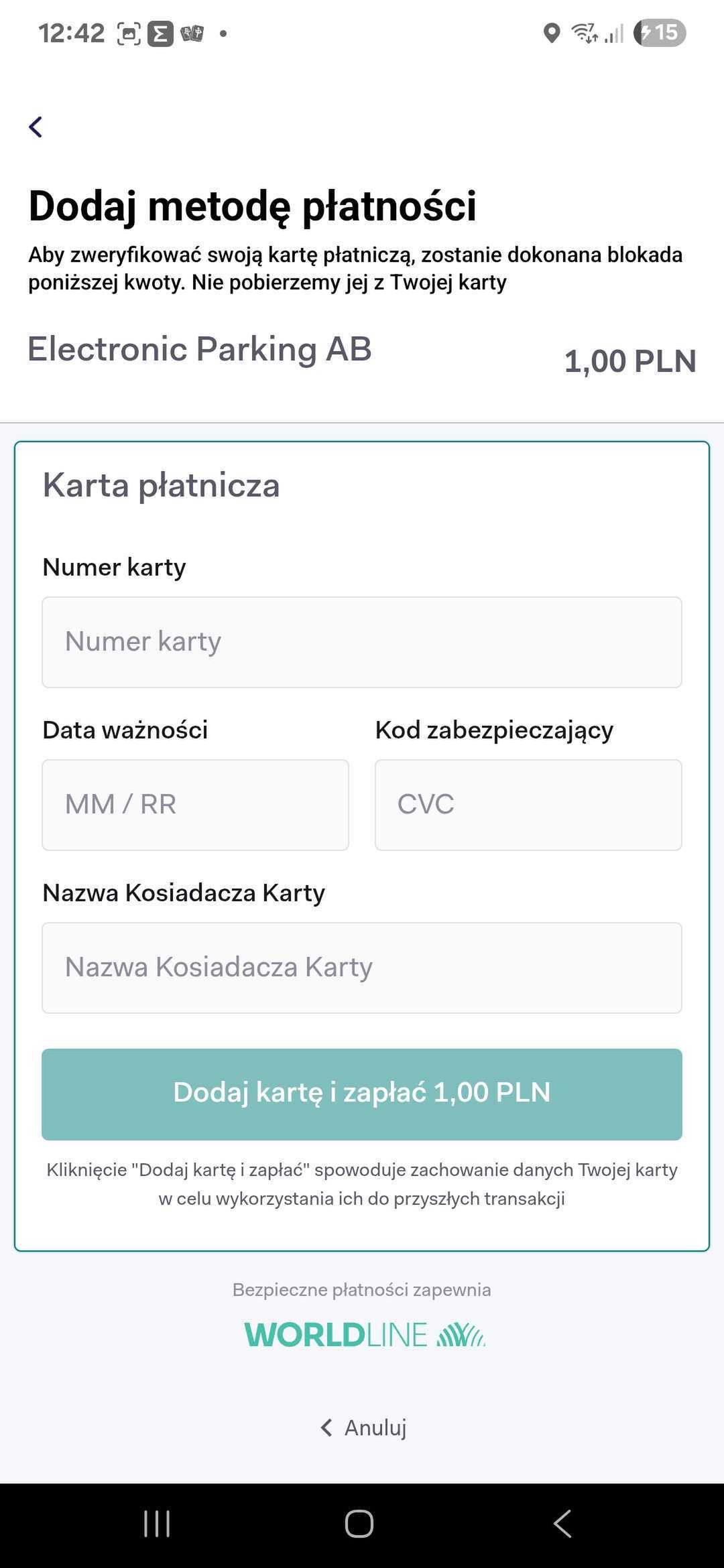Tap the Nazwa Kosiadacza Karty field
724x1568 pixels.
click(362, 967)
